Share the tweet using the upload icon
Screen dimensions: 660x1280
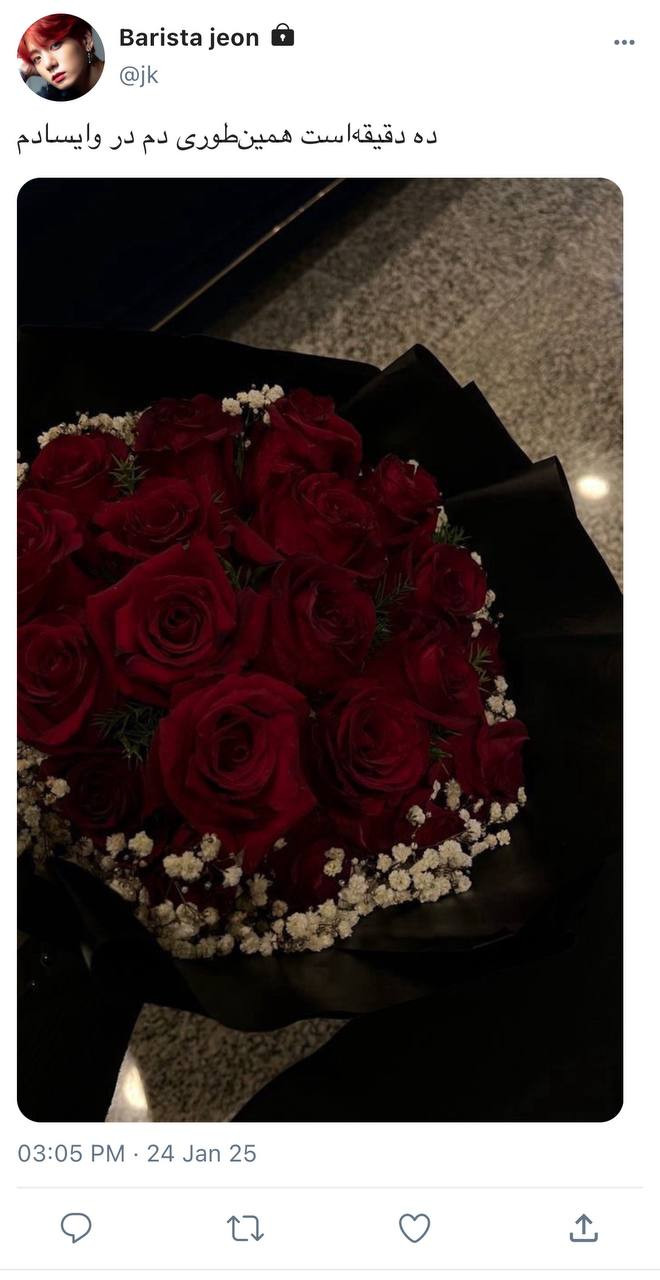point(584,1227)
